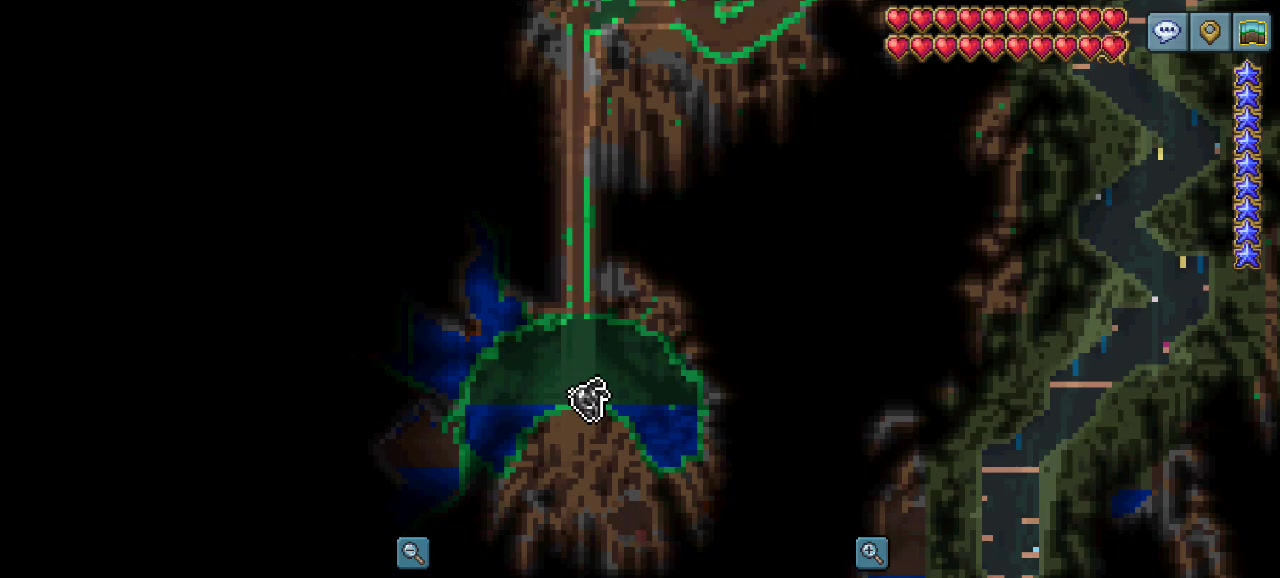Open the chat speech bubble
Image resolution: width=1280 pixels, height=578 pixels.
tap(1166, 32)
